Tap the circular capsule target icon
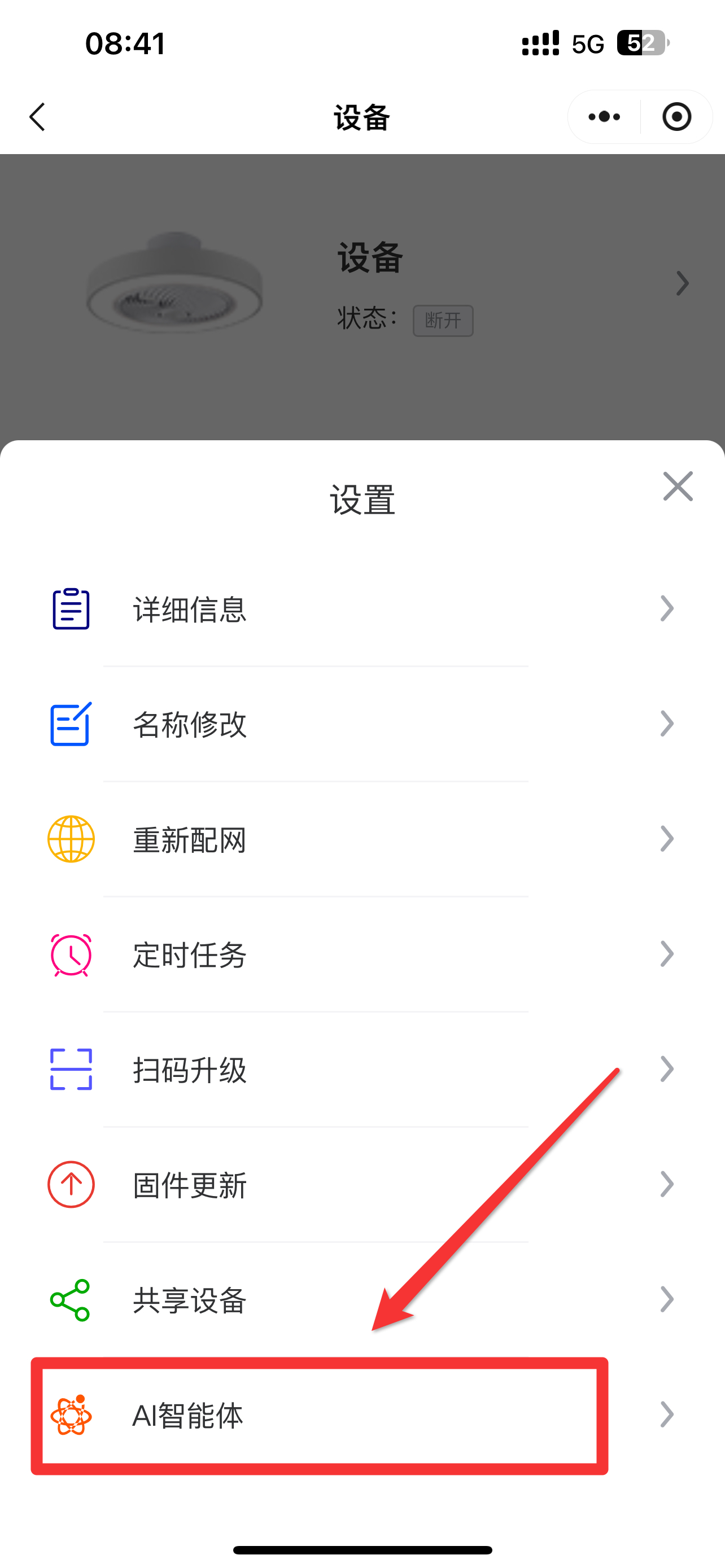This screenshot has width=725, height=1568. pyautogui.click(x=677, y=116)
